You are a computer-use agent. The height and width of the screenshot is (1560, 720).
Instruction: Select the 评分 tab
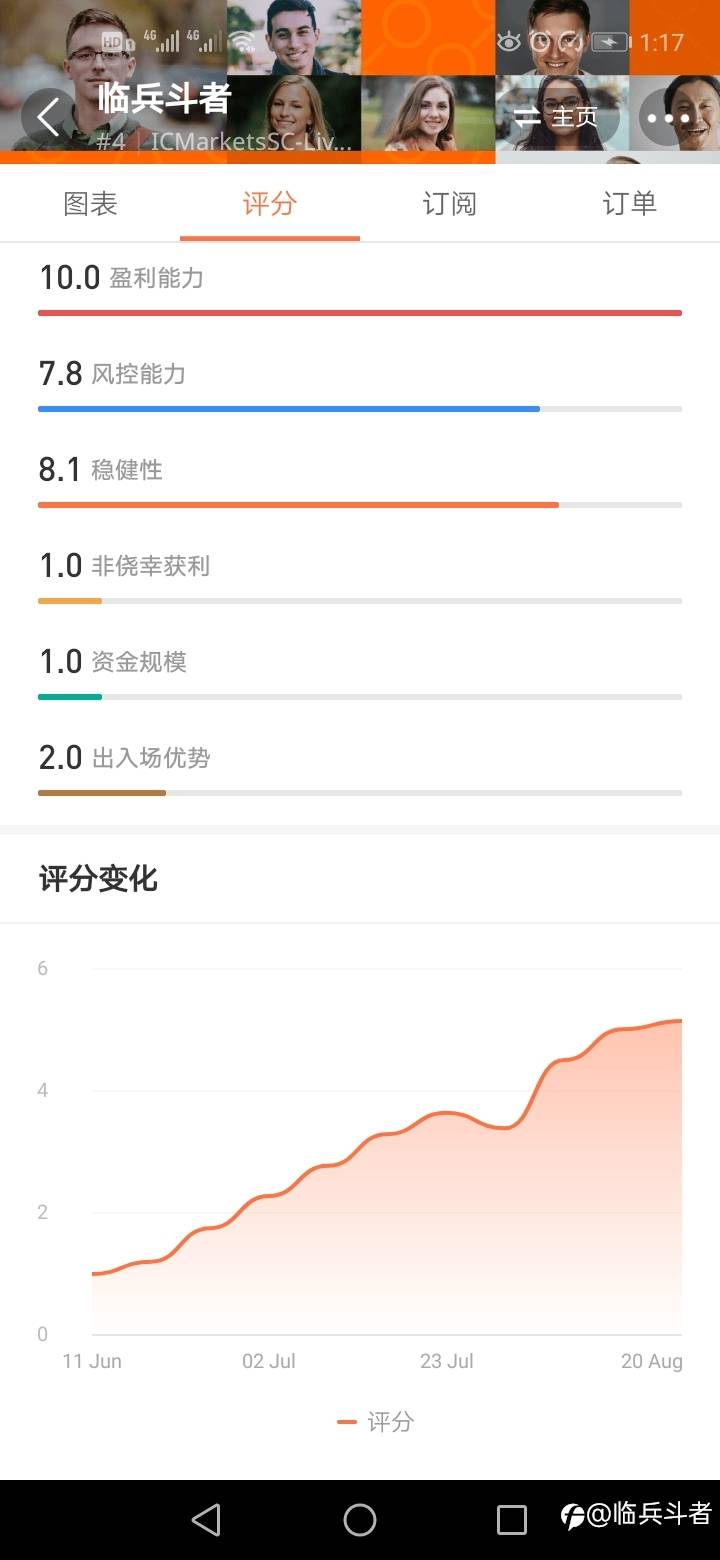coord(270,204)
